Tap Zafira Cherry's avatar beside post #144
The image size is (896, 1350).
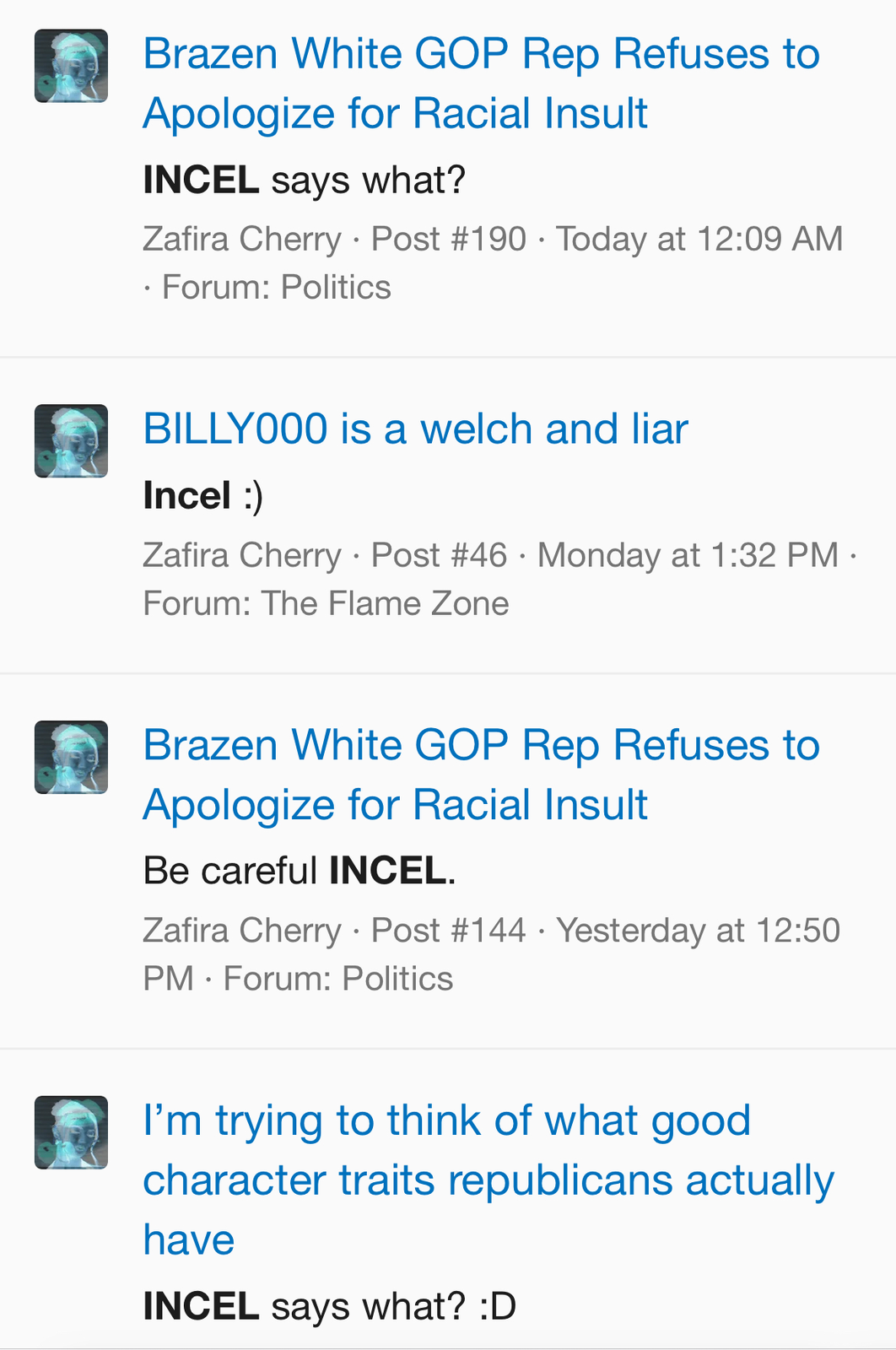(71, 757)
